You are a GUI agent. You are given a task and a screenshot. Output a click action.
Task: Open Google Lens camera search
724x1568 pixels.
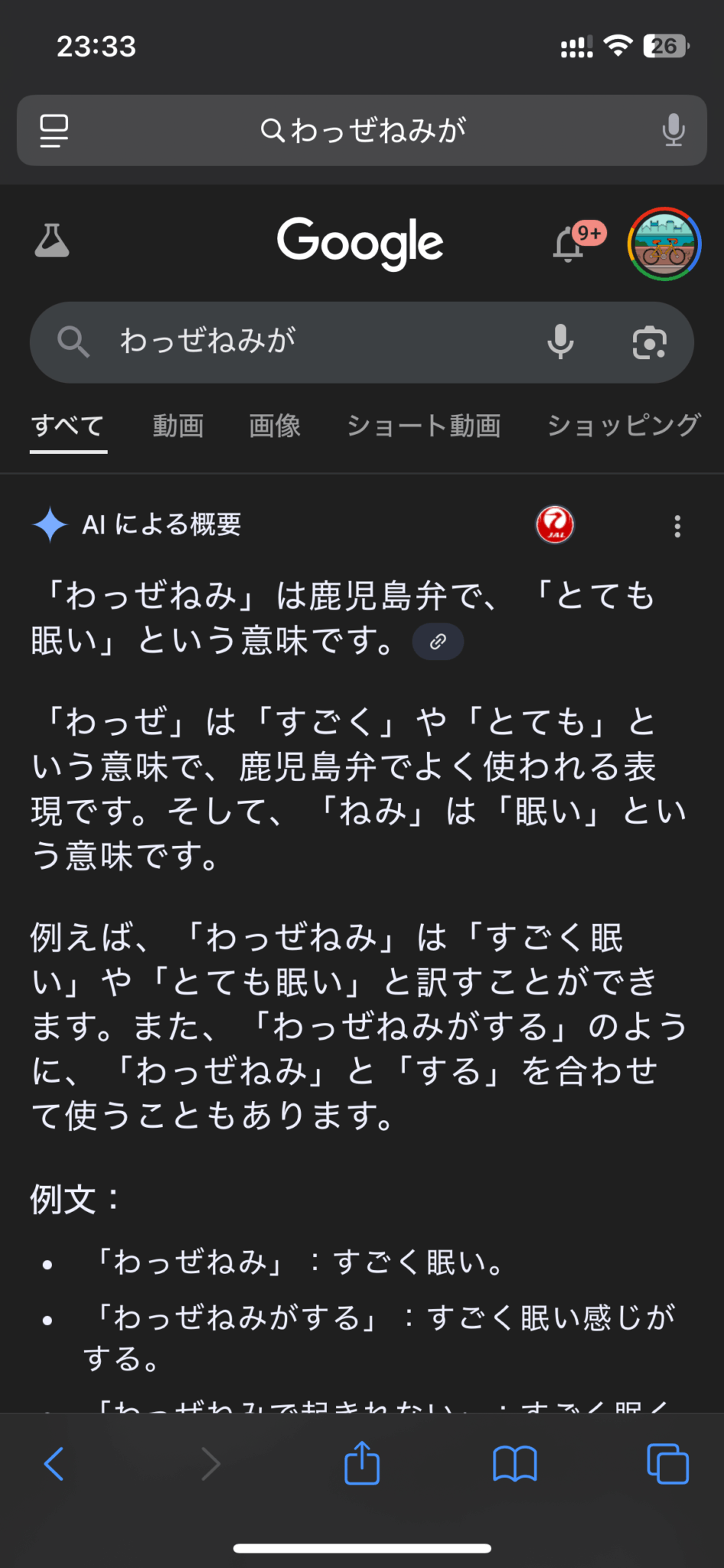(x=649, y=342)
